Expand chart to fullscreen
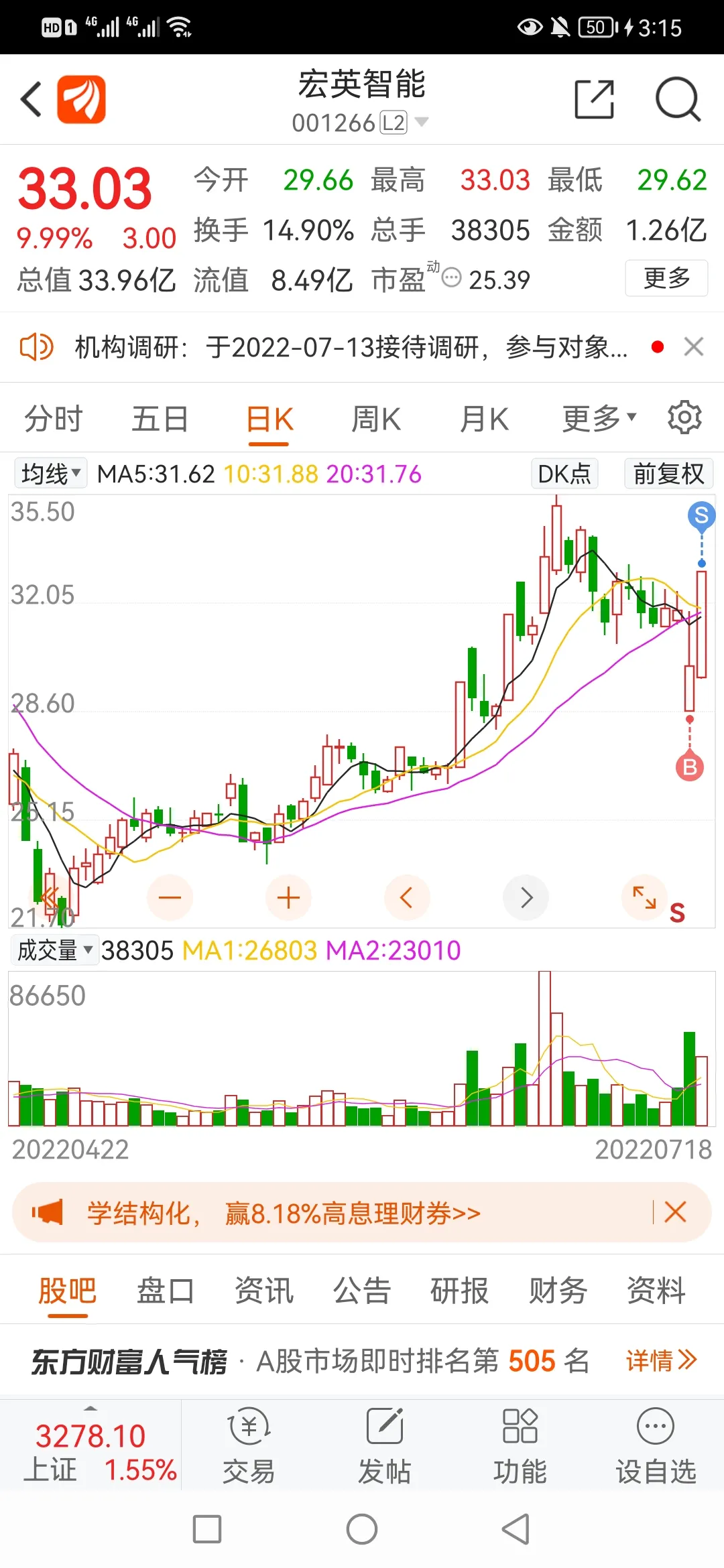 (644, 897)
